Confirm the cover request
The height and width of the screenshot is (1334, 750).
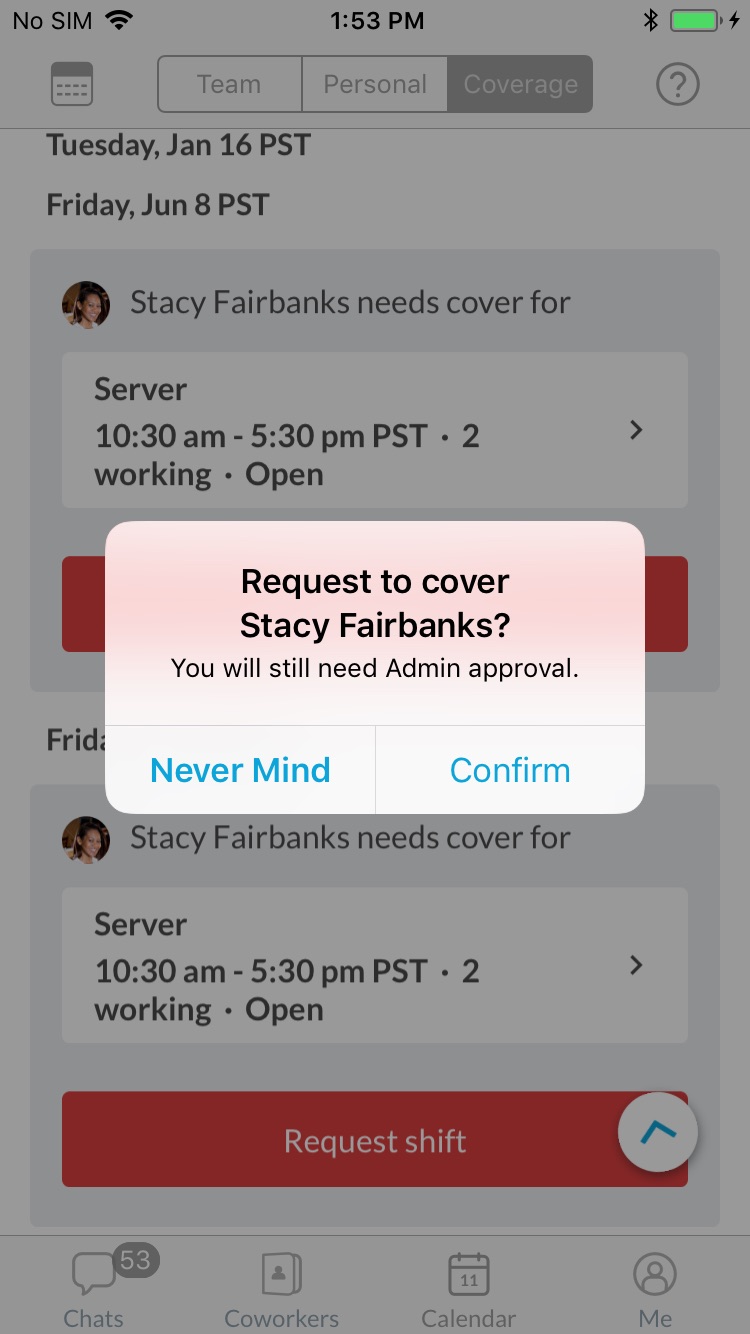point(510,770)
